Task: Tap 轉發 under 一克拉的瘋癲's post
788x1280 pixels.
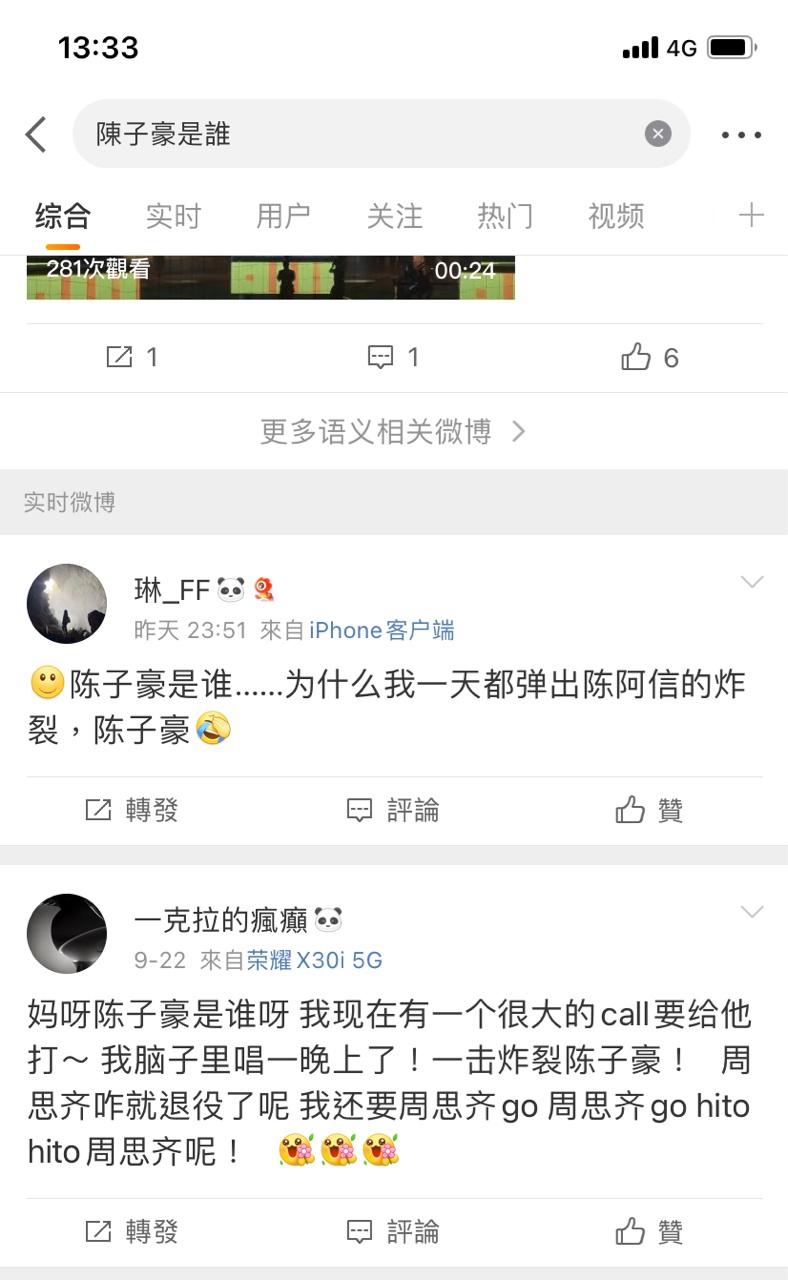Action: [132, 1232]
